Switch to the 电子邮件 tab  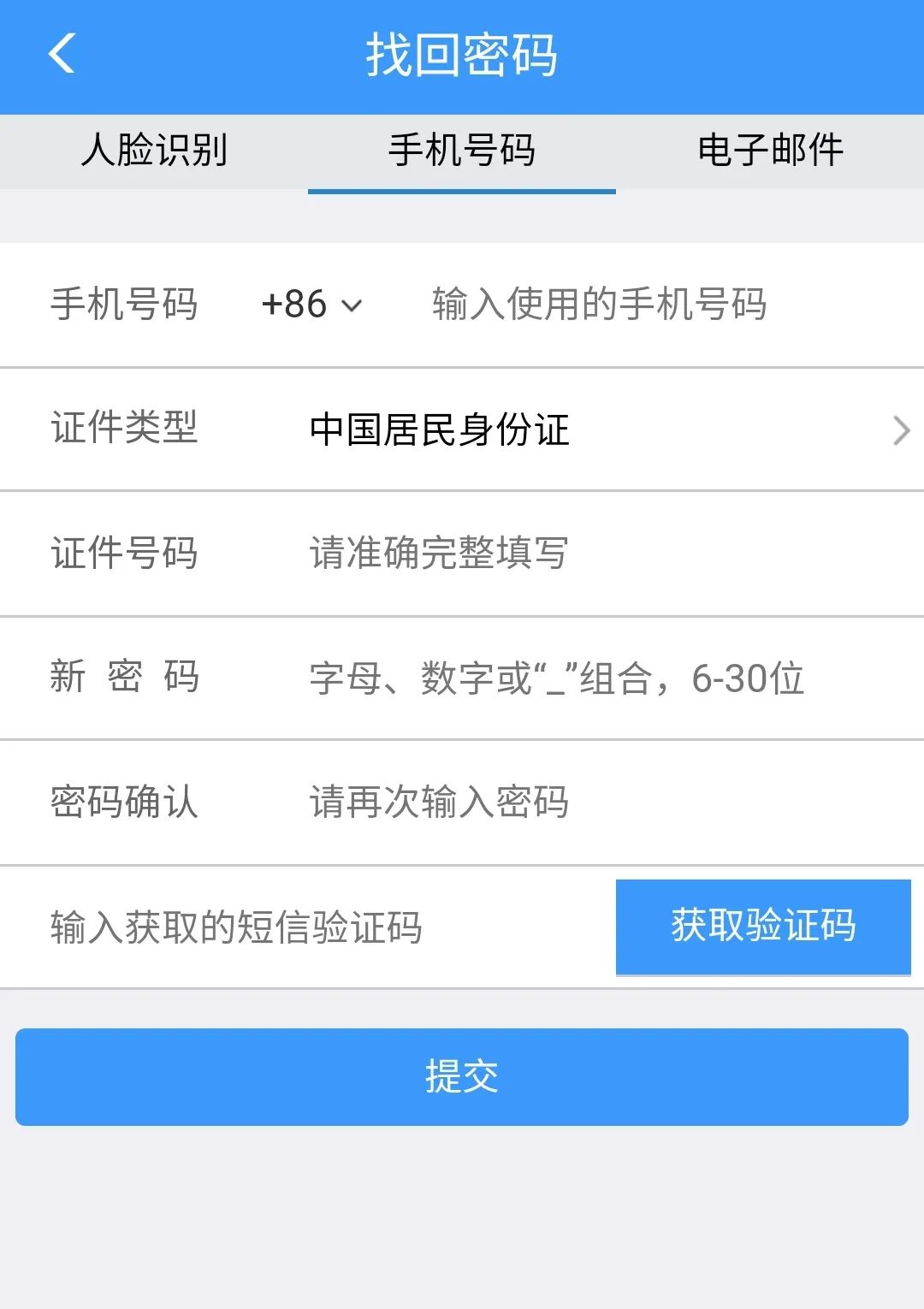coord(770,151)
